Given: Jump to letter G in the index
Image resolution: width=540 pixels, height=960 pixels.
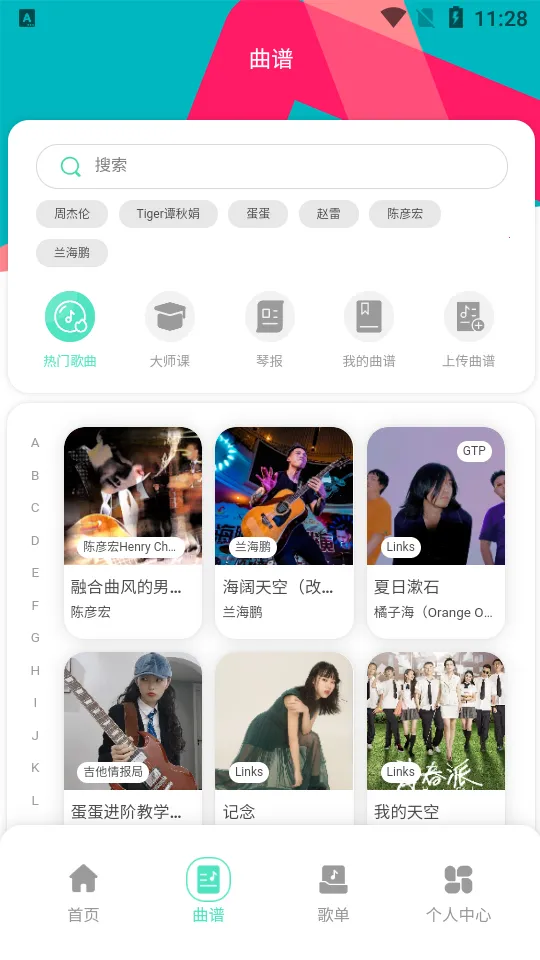Looking at the screenshot, I should click(36, 638).
